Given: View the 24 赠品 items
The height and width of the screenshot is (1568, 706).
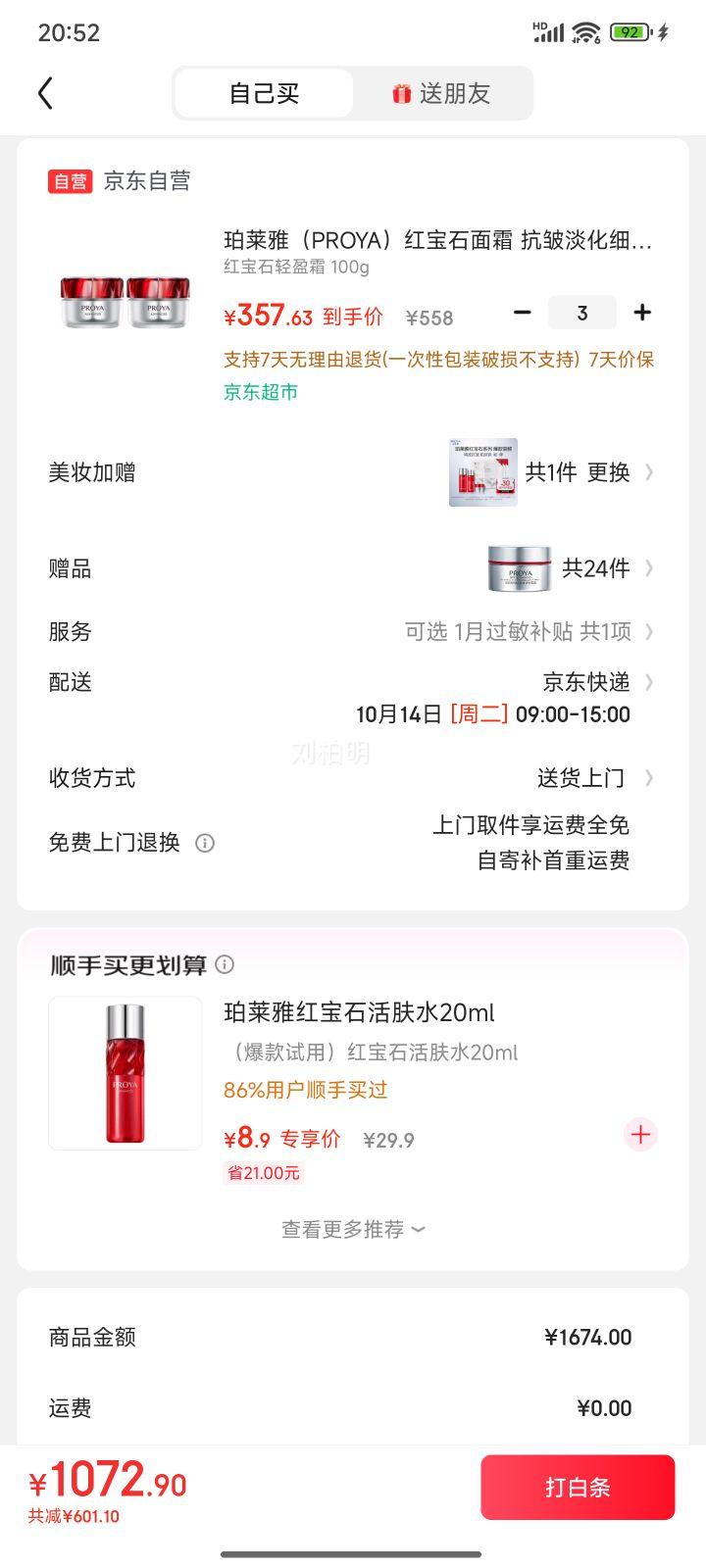Looking at the screenshot, I should [x=595, y=568].
